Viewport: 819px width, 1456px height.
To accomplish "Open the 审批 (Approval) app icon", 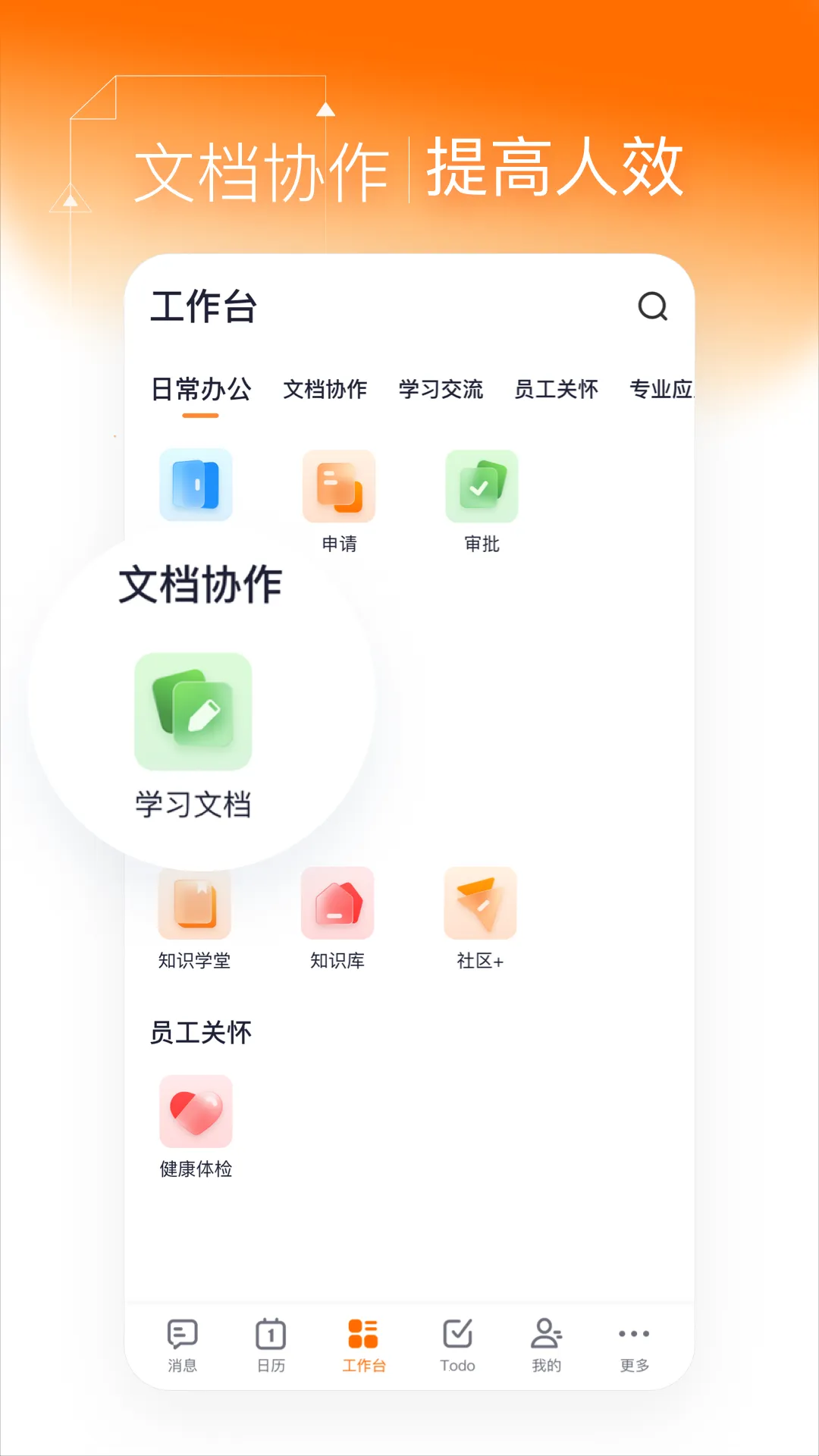I will point(482,485).
